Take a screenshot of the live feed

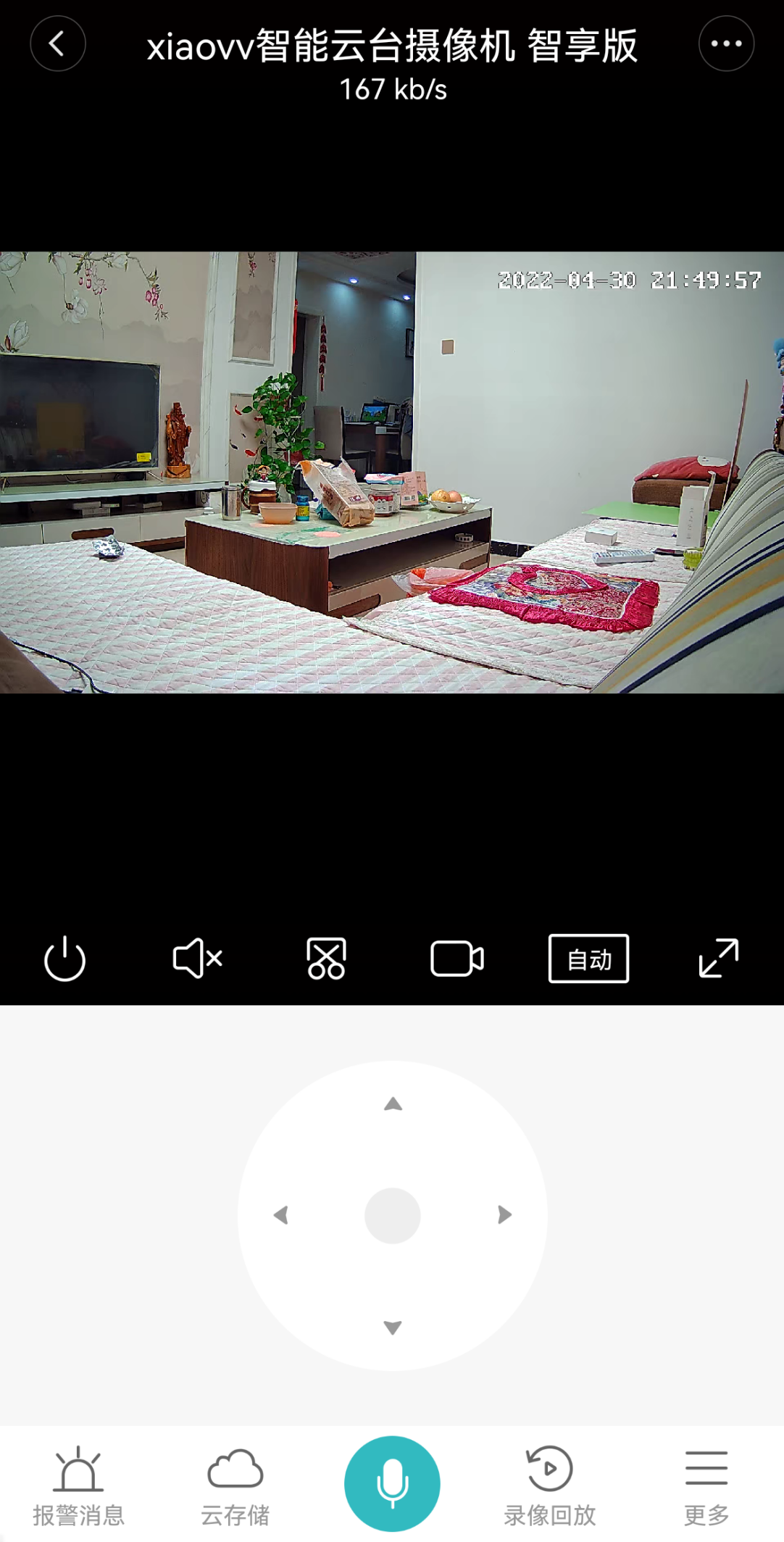pos(326,958)
